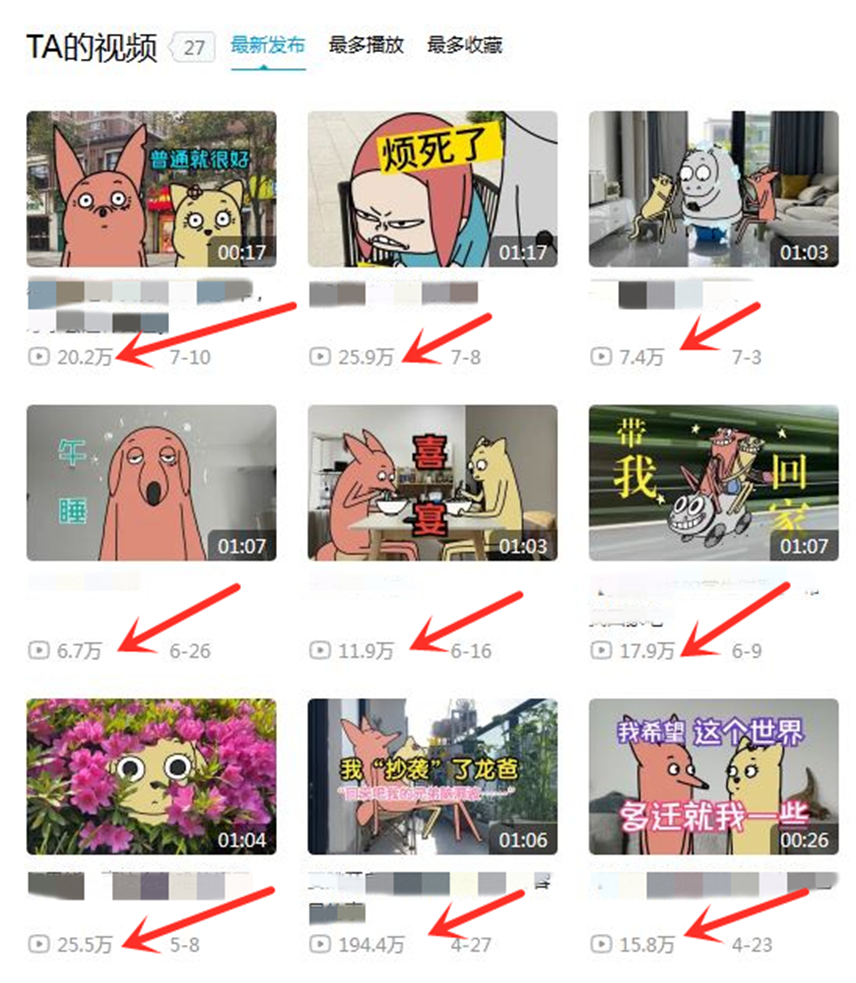Play the 带我回家 video
The height and width of the screenshot is (983, 856).
[713, 482]
